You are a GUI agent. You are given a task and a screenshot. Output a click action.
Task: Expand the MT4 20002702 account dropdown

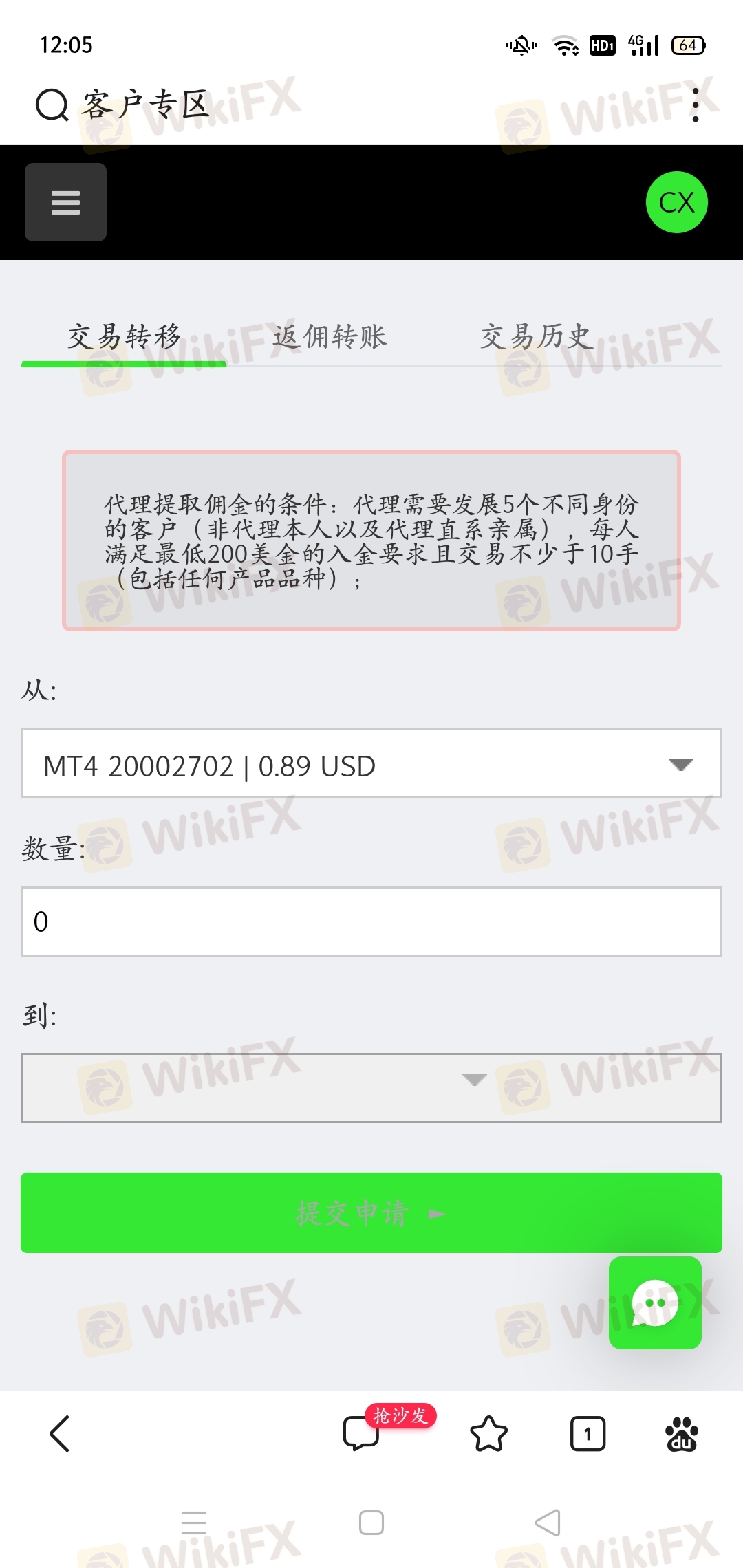371,763
